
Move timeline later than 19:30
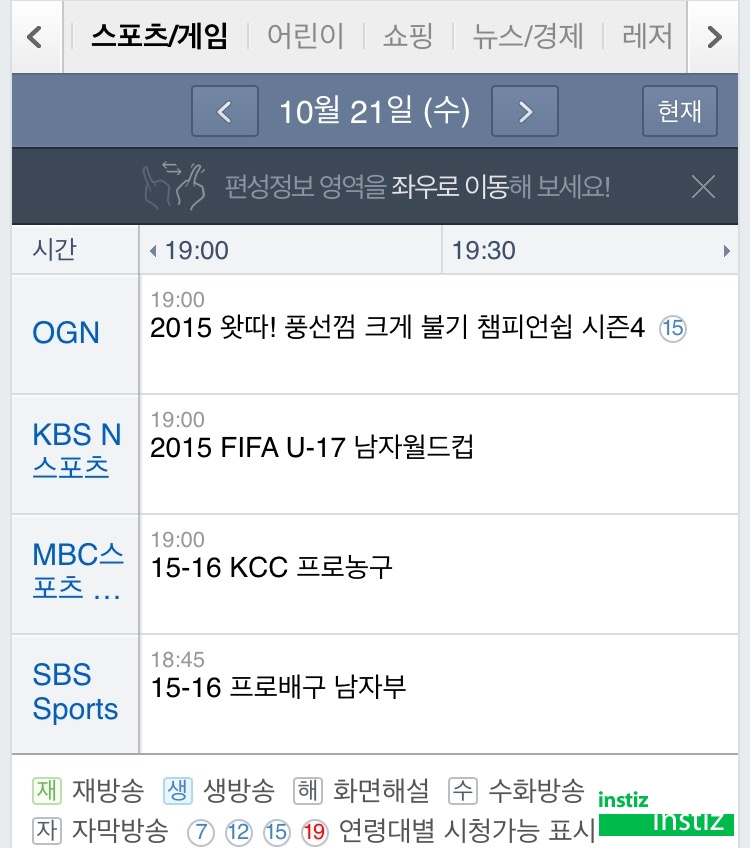727,251
